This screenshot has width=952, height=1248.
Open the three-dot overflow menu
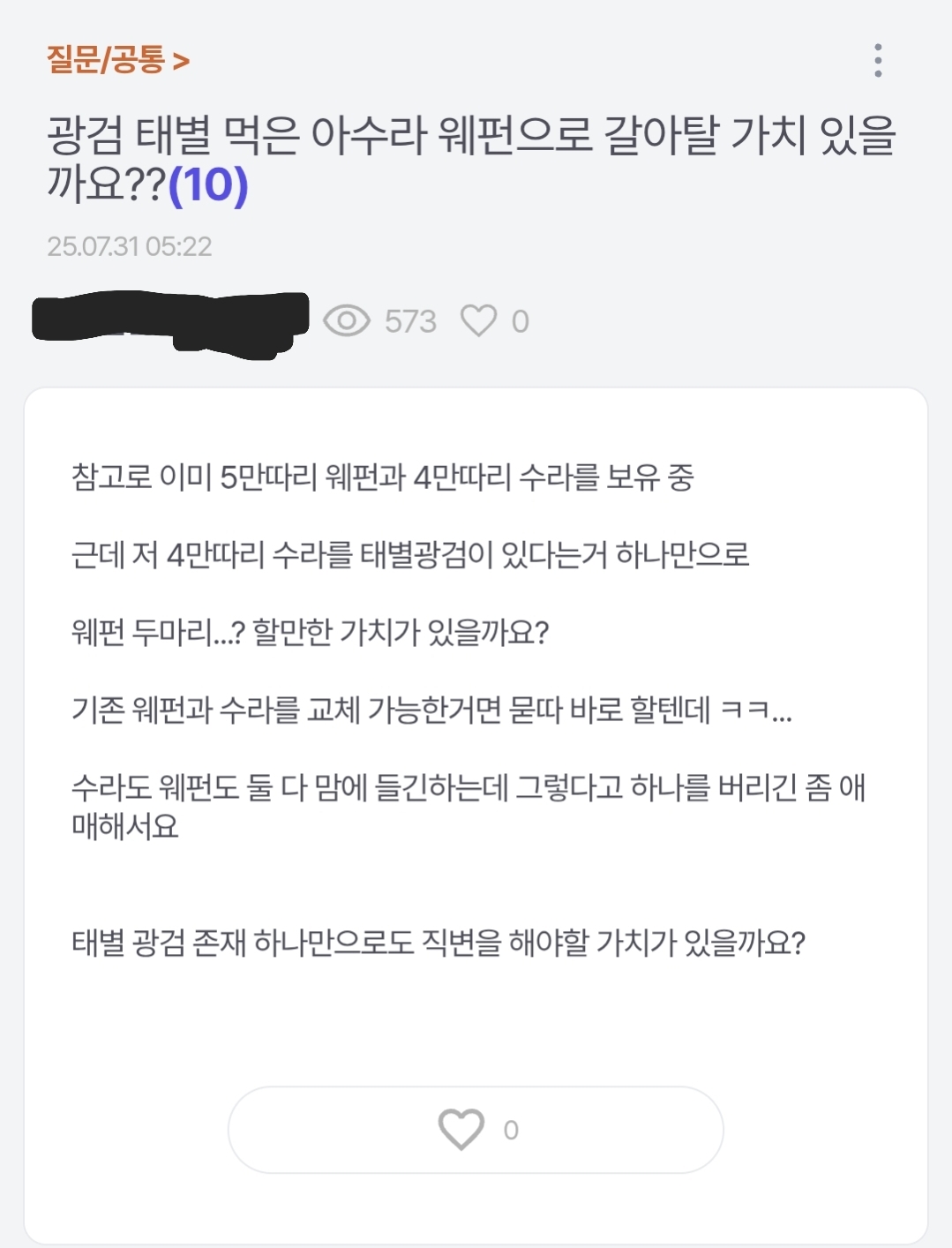pos(877,60)
